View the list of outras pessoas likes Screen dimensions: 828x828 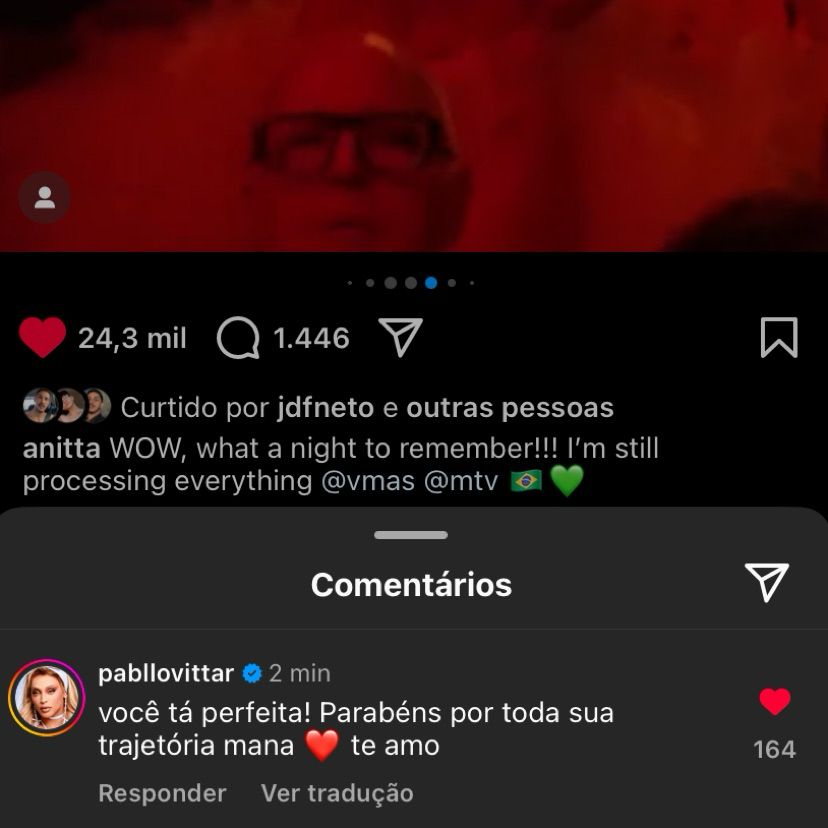point(510,408)
